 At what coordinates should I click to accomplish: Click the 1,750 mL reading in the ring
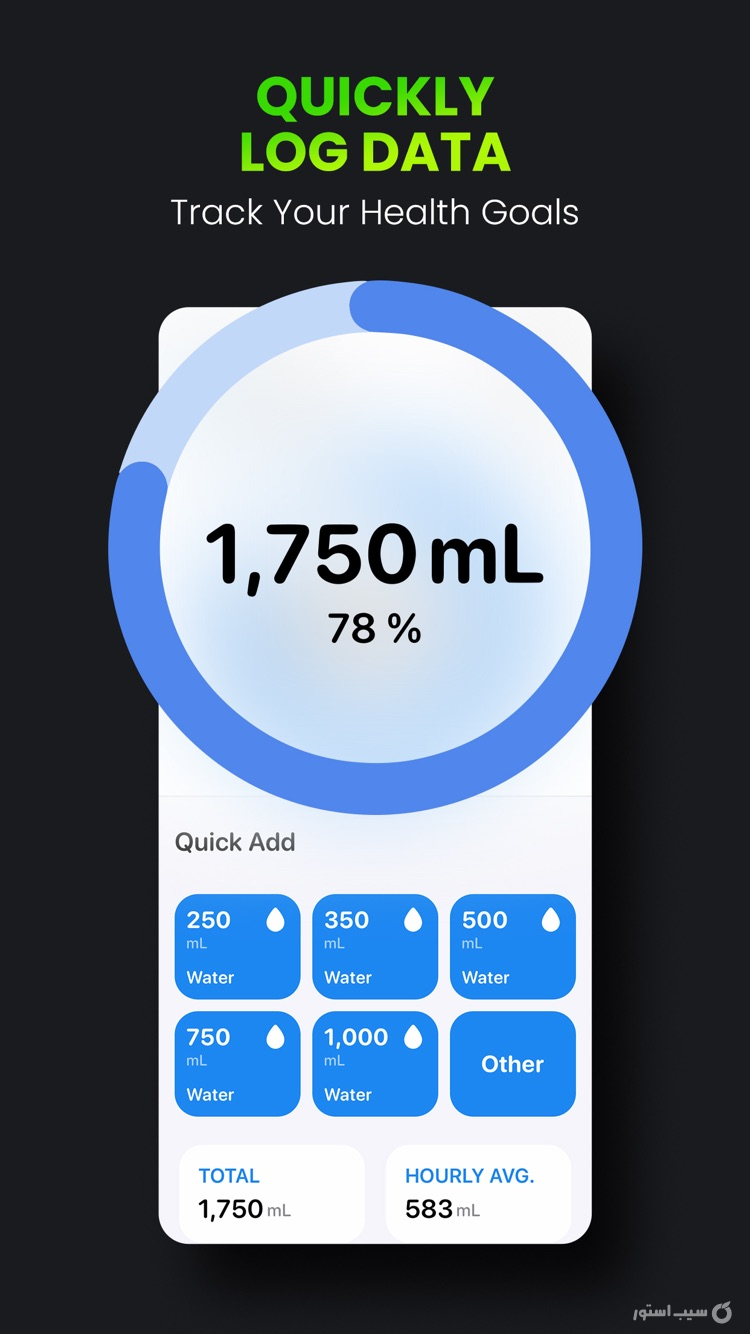point(375,555)
